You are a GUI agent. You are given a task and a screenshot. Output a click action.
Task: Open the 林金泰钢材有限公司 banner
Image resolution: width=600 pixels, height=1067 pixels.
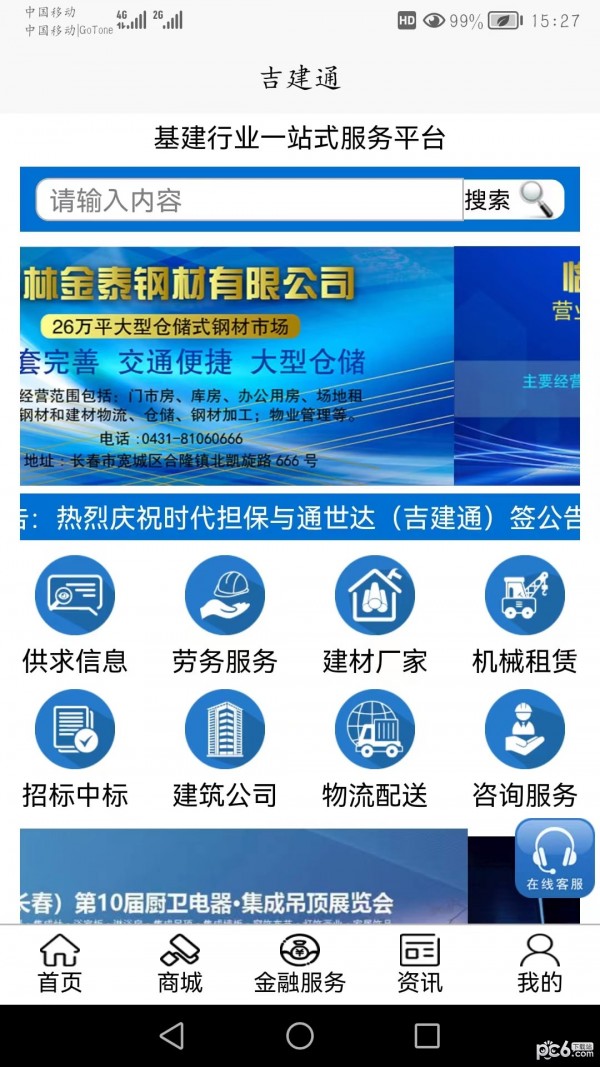pyautogui.click(x=237, y=366)
